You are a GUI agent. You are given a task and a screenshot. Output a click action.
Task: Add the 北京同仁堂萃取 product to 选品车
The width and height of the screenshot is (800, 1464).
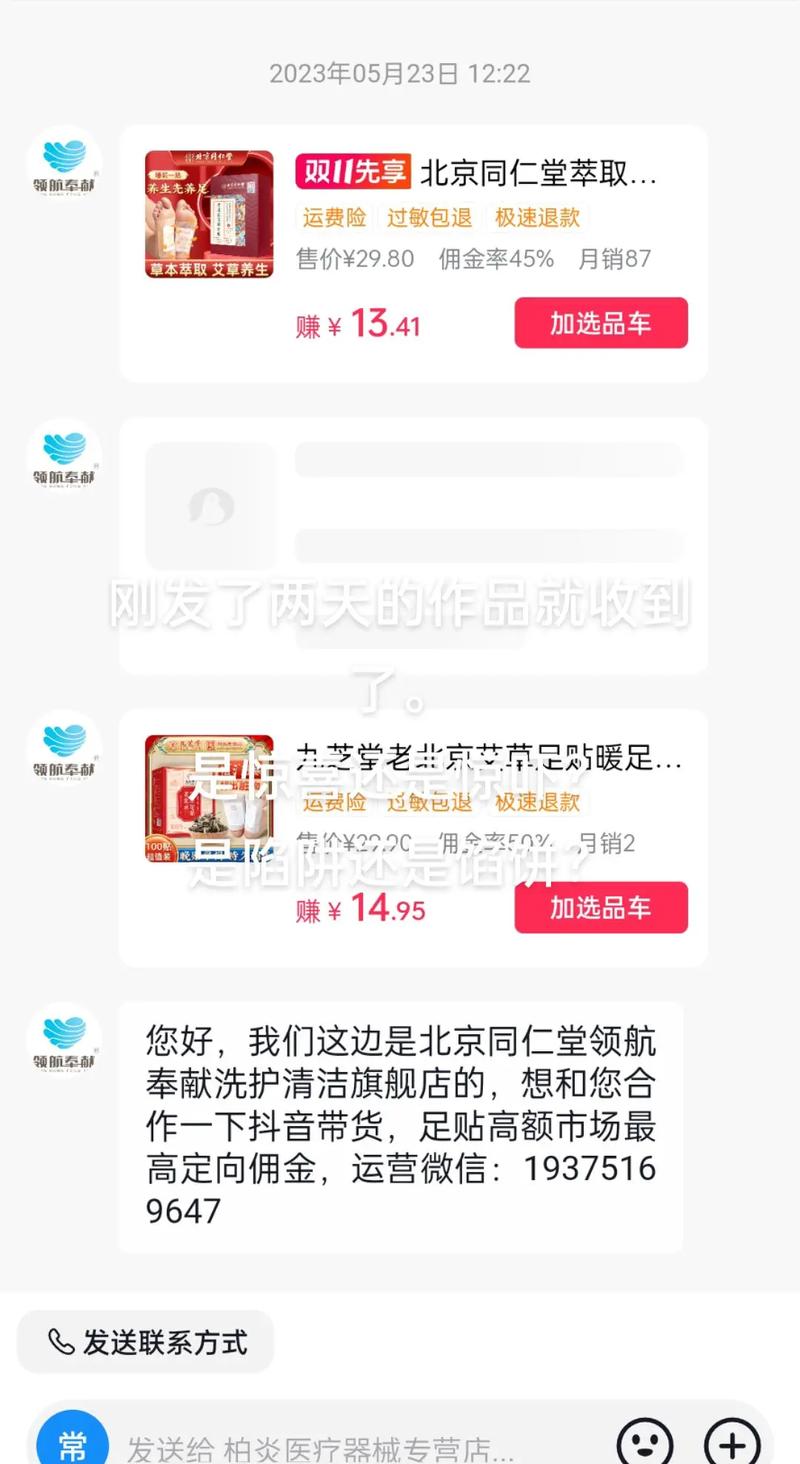coord(601,323)
